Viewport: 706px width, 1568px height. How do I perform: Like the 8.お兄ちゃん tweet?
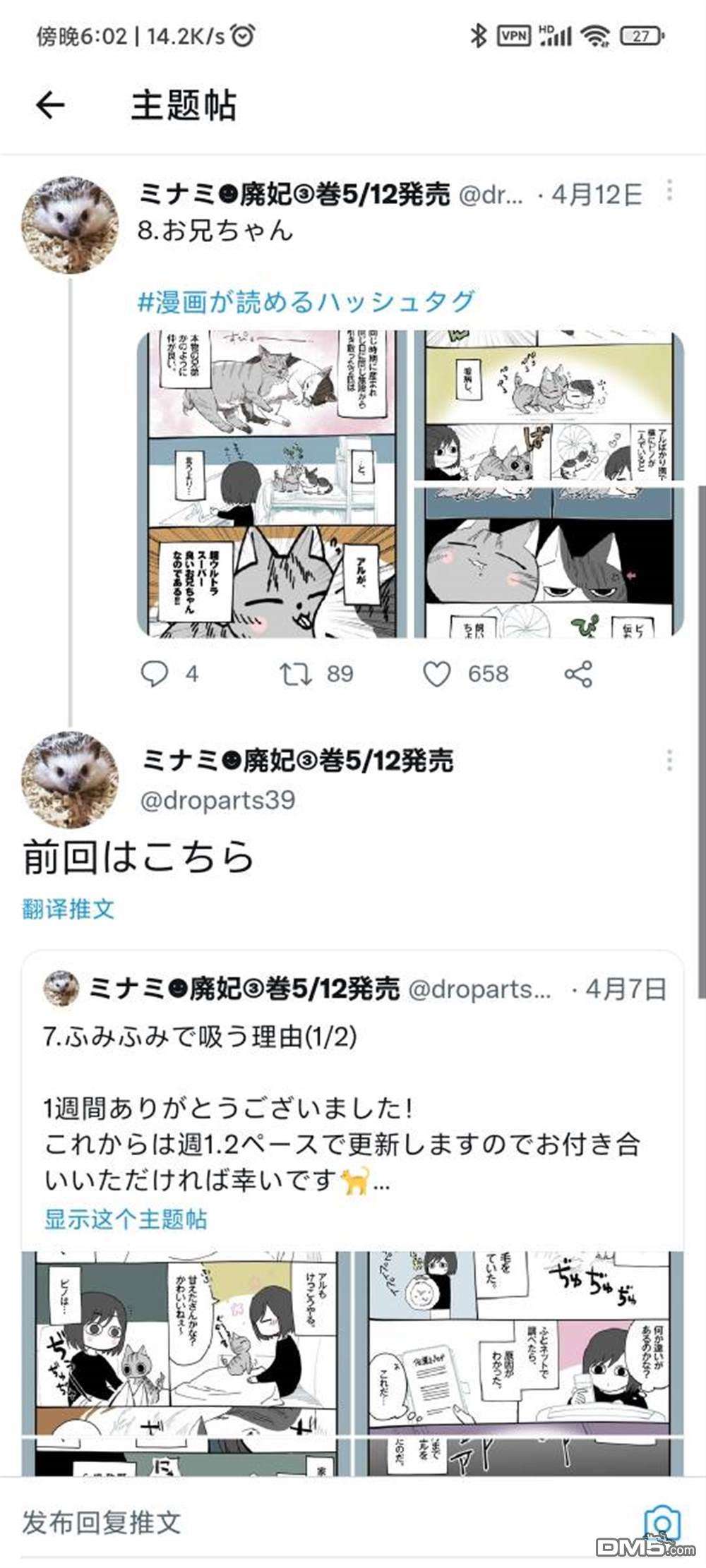pos(436,674)
